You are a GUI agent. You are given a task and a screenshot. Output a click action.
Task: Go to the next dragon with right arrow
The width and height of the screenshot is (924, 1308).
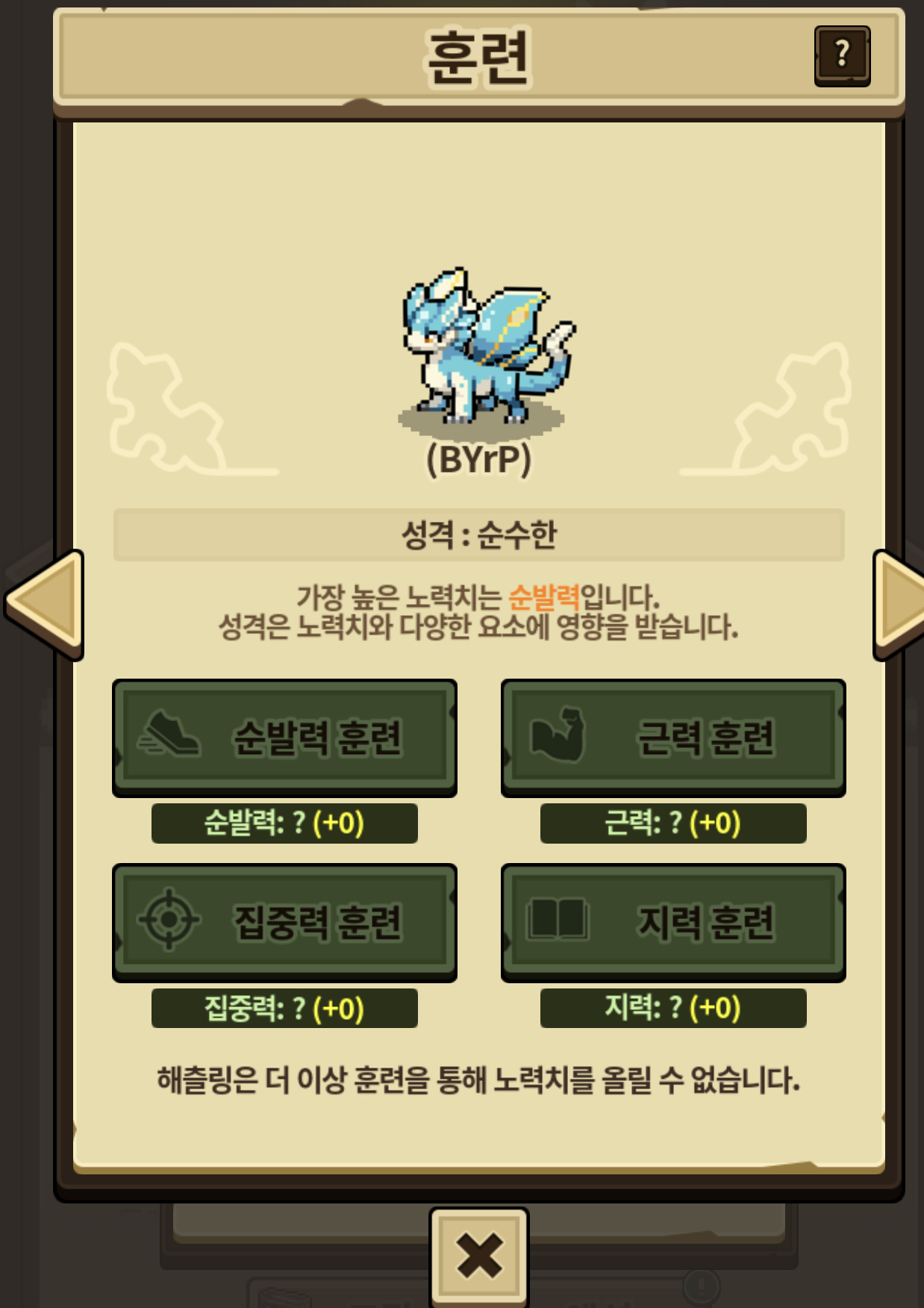(x=898, y=605)
